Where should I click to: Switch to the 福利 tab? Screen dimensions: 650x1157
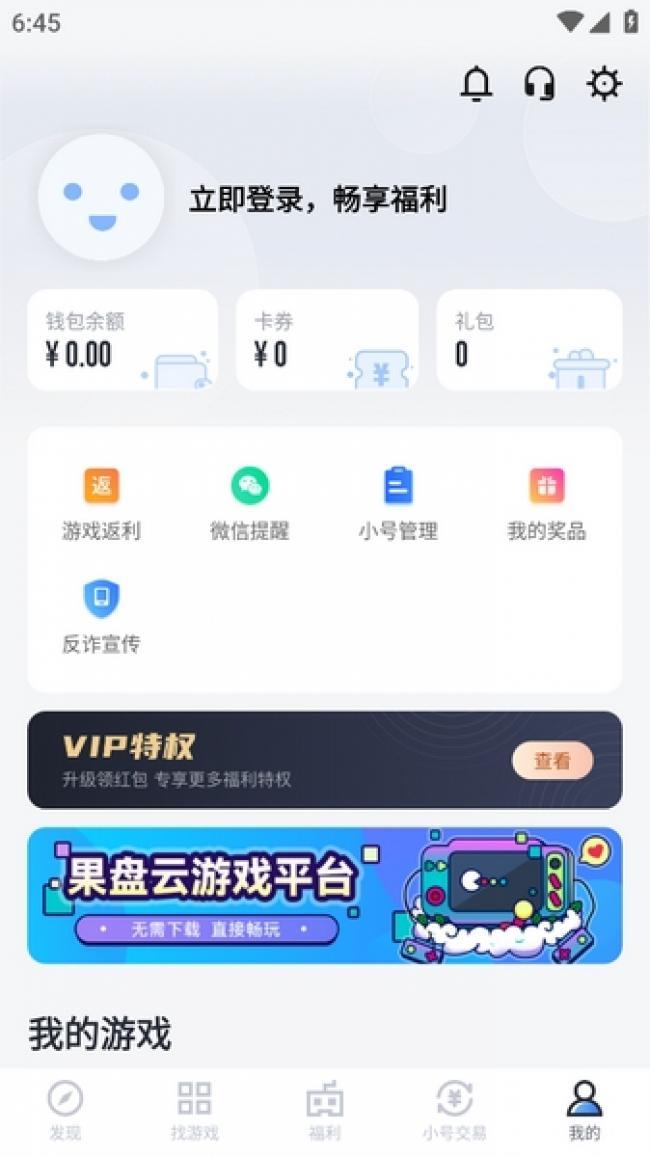(x=324, y=1110)
